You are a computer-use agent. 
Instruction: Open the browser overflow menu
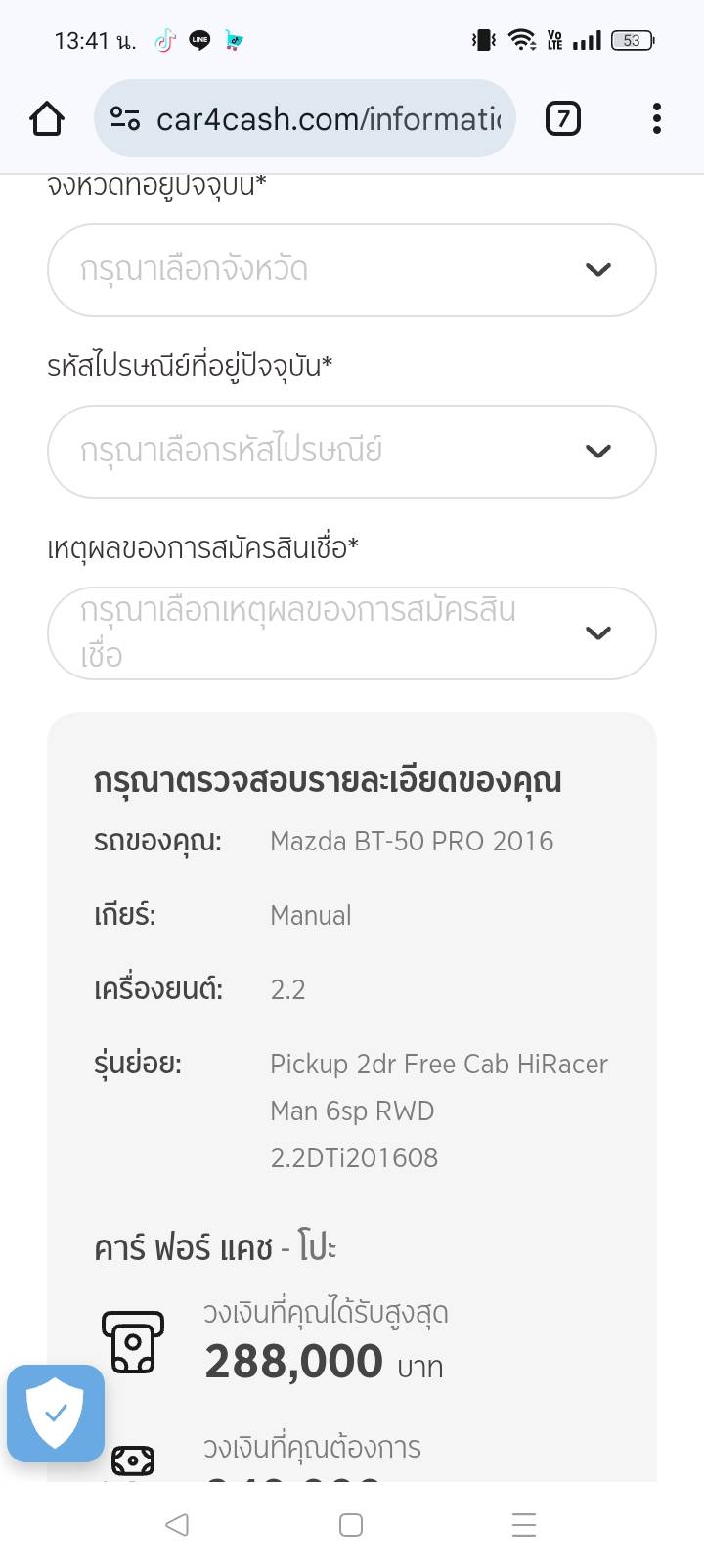[x=656, y=119]
